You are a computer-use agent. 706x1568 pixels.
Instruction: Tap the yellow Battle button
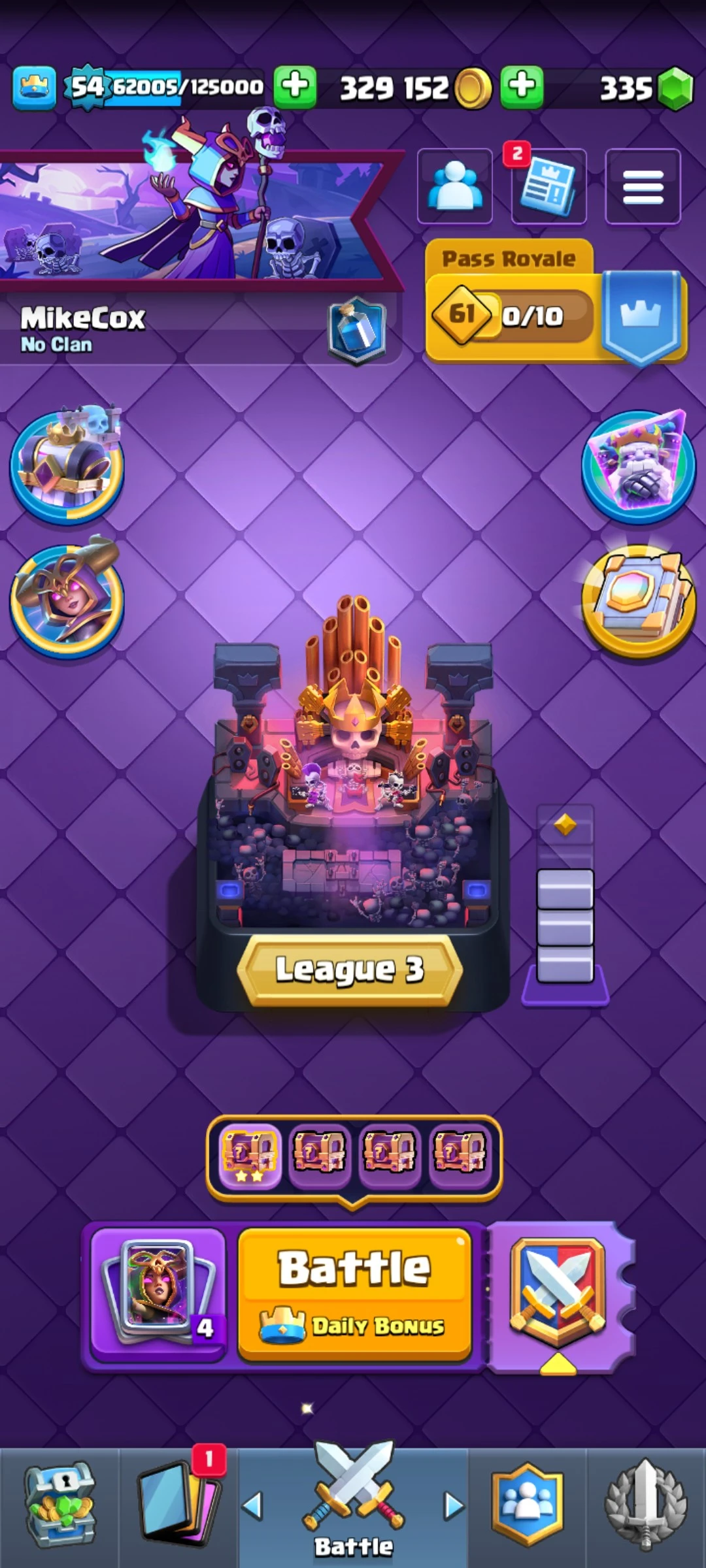point(354,1295)
